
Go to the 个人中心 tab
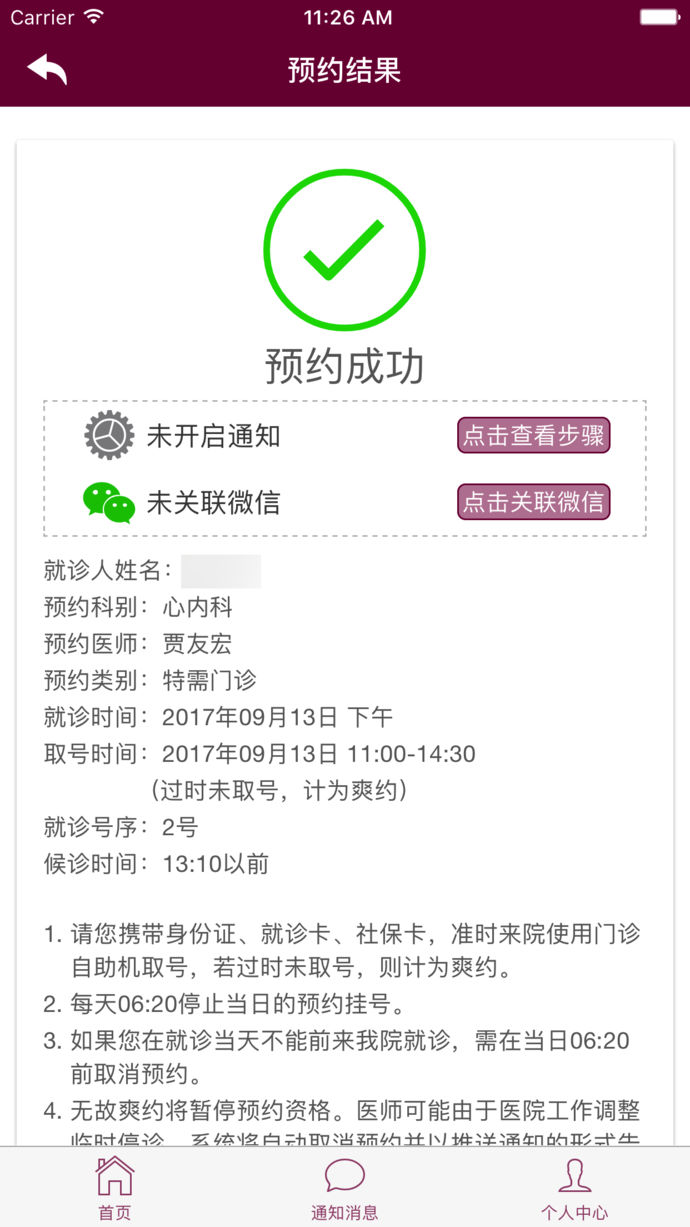pos(574,1187)
